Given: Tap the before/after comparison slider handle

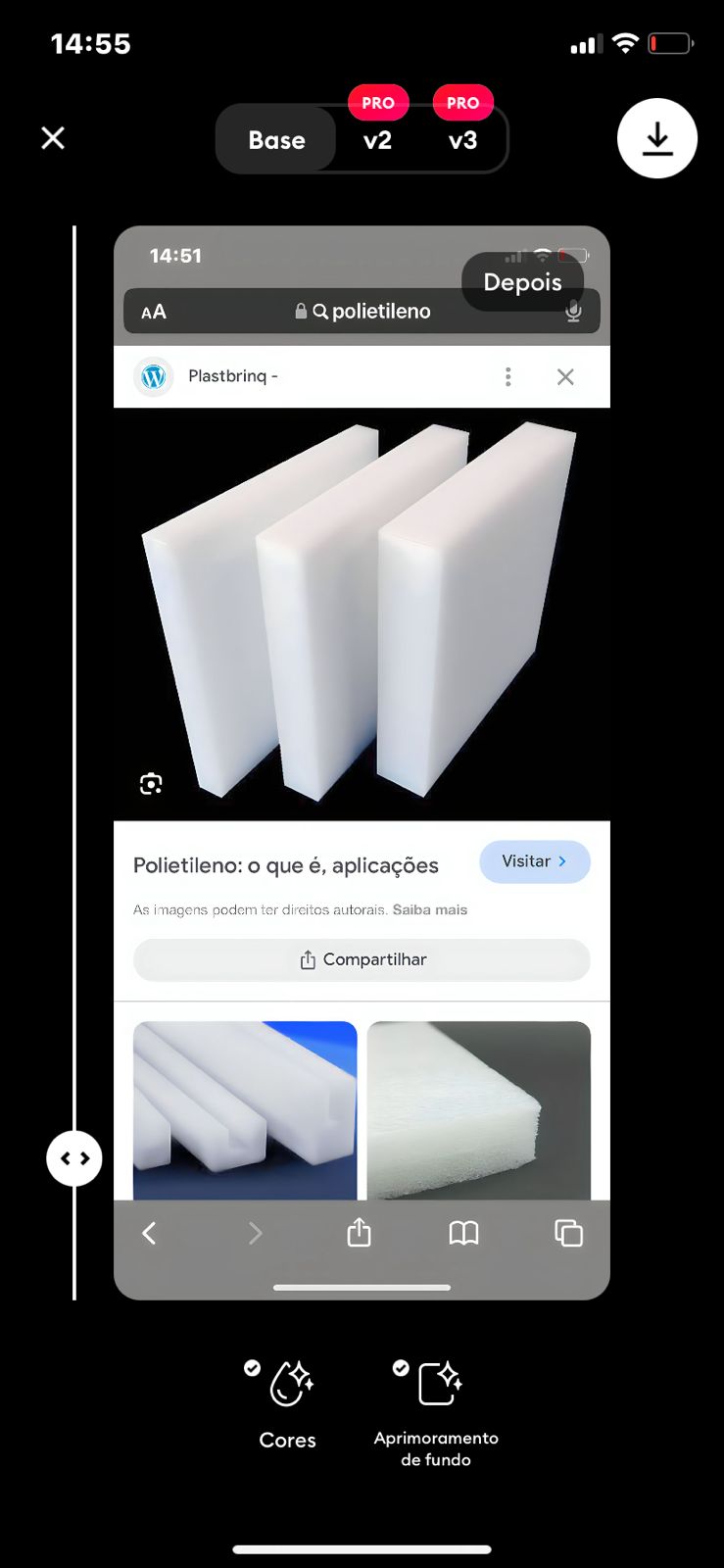Looking at the screenshot, I should [x=74, y=1158].
